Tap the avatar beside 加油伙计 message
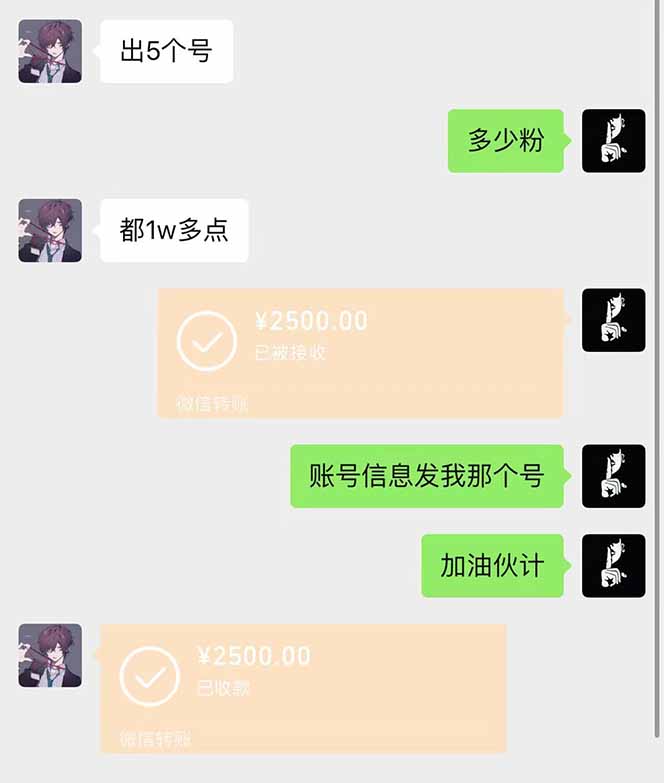 coord(613,566)
